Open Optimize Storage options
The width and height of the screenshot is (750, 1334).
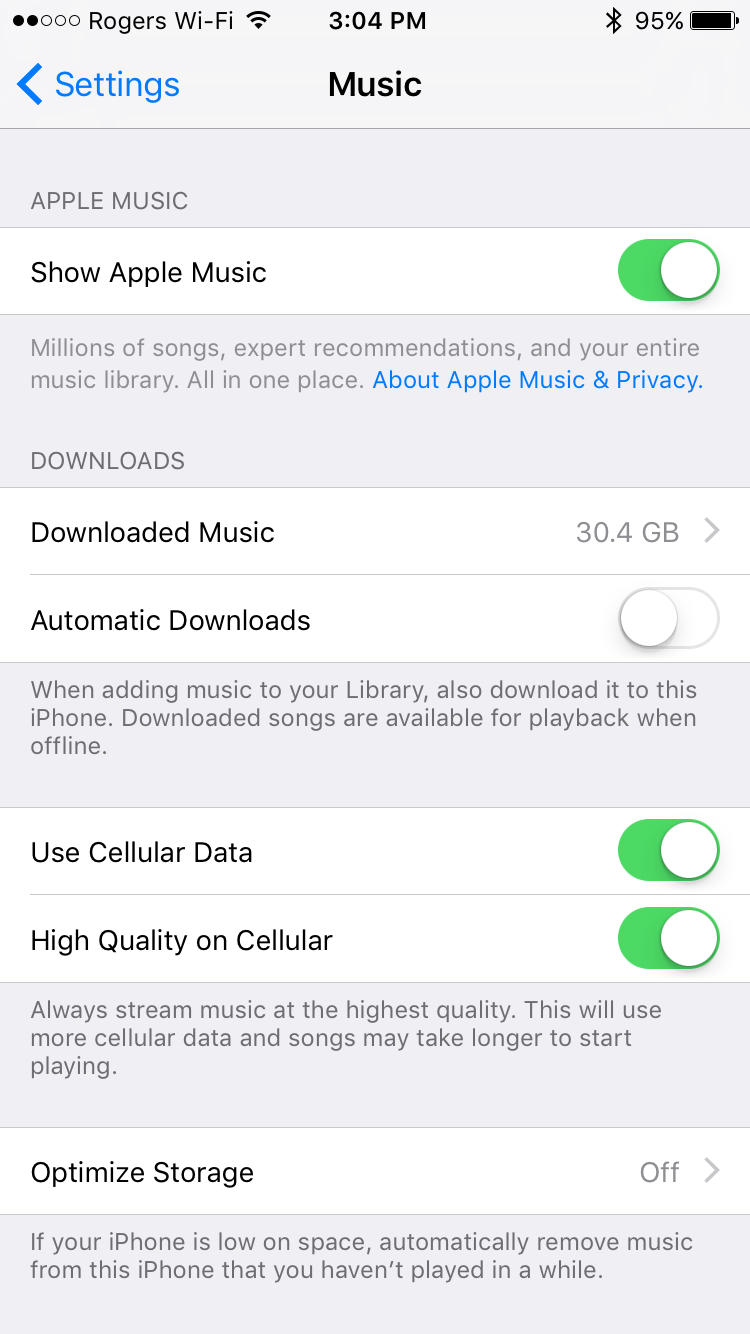pos(375,1172)
